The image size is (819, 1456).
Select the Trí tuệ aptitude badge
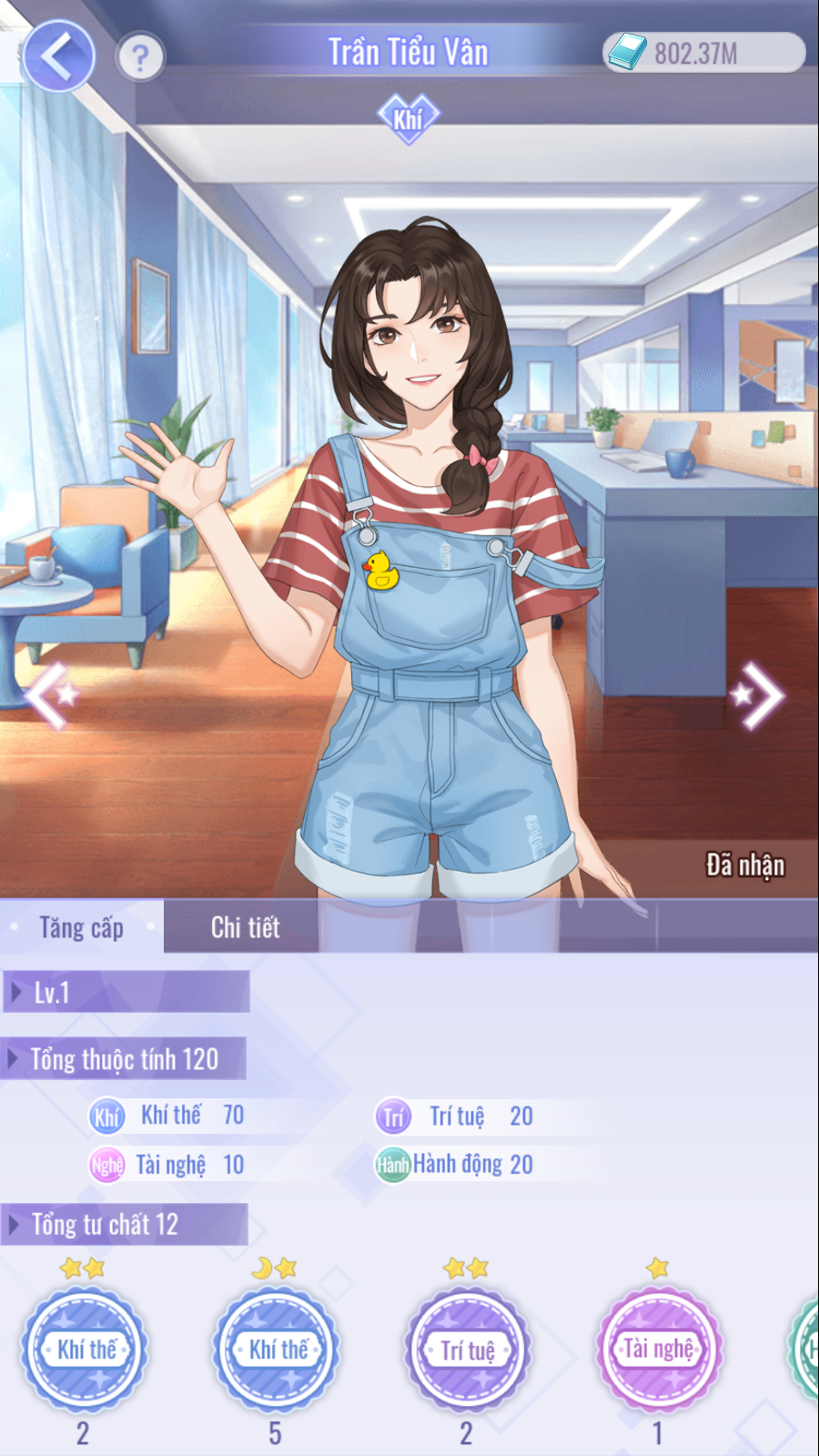468,1349
